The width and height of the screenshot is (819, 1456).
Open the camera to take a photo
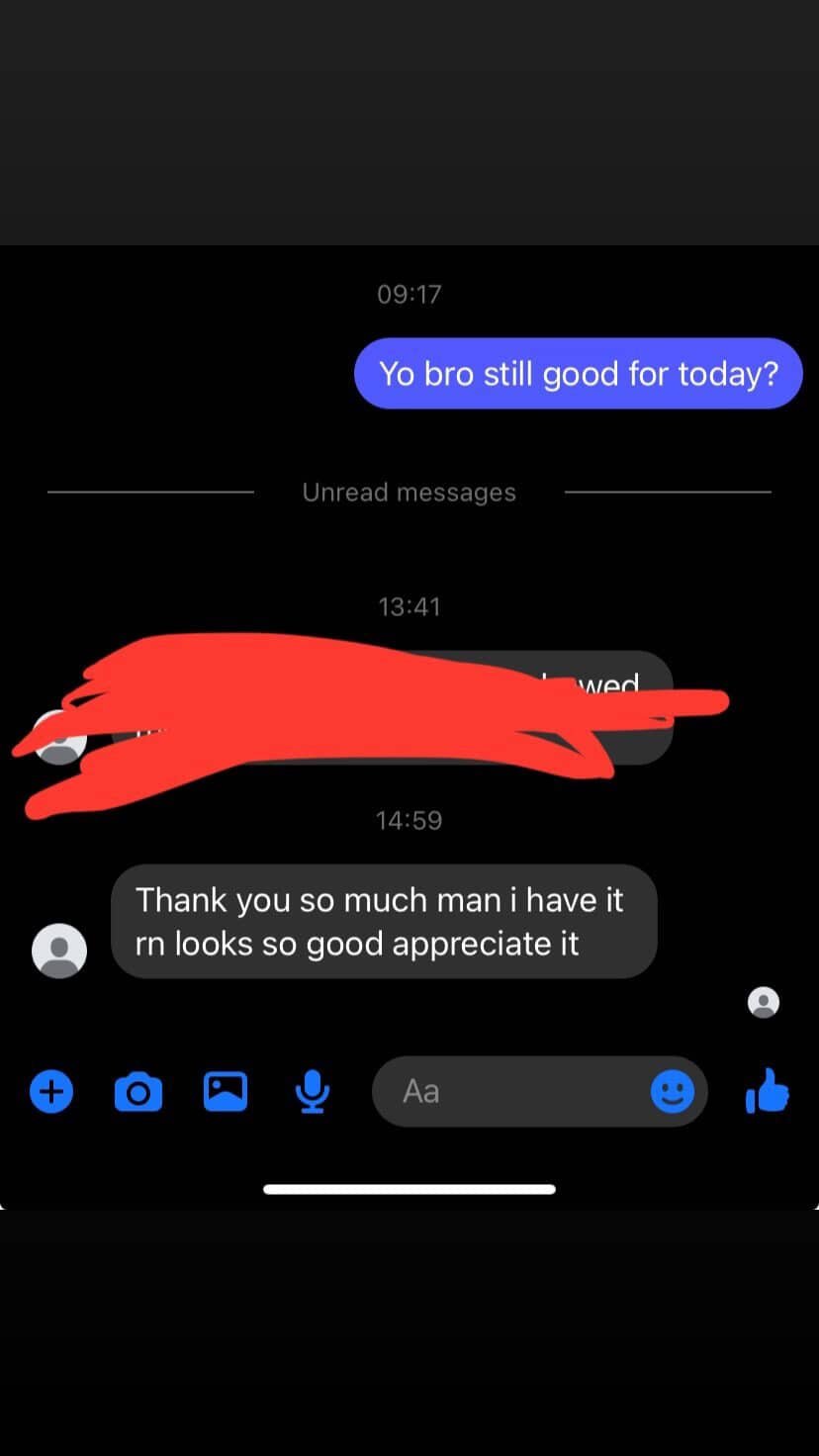click(138, 1093)
